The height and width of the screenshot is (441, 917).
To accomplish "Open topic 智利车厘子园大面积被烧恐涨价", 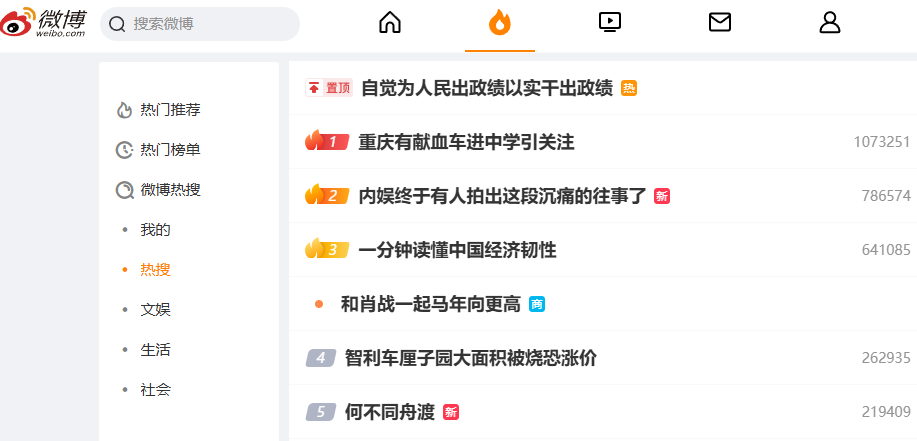I will point(470,358).
